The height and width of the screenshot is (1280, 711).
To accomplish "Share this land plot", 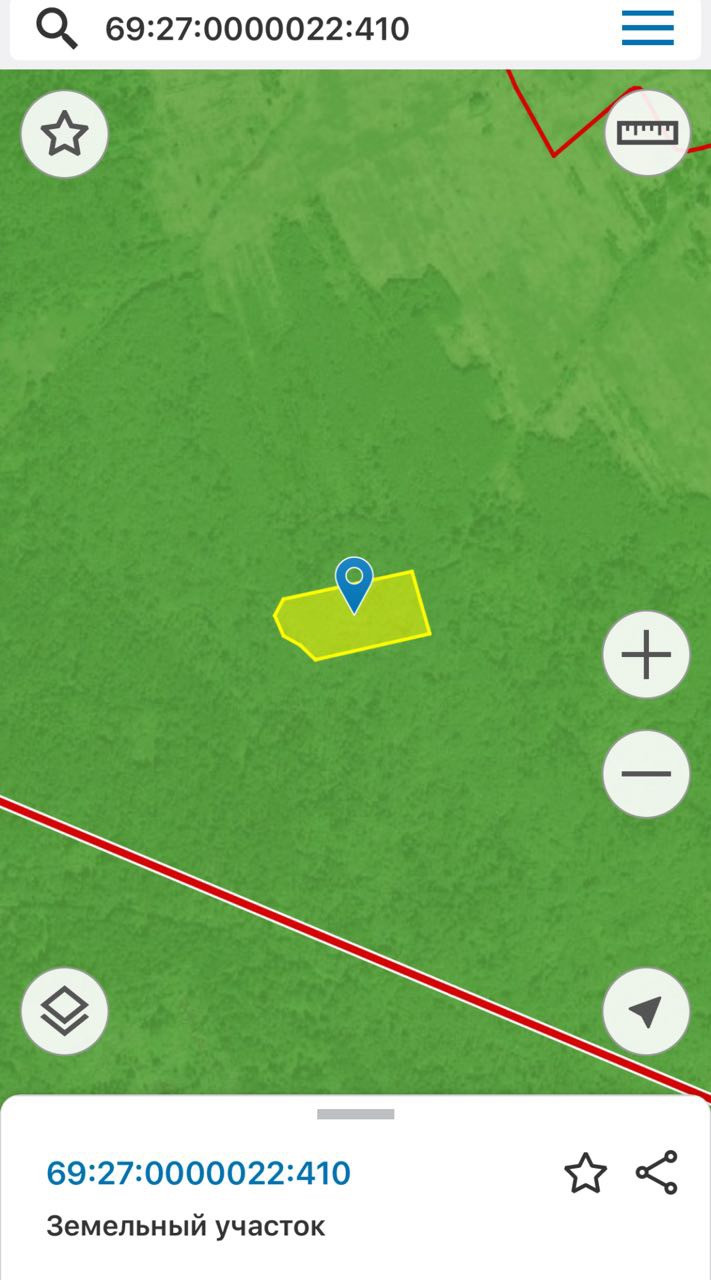I will tap(657, 1173).
